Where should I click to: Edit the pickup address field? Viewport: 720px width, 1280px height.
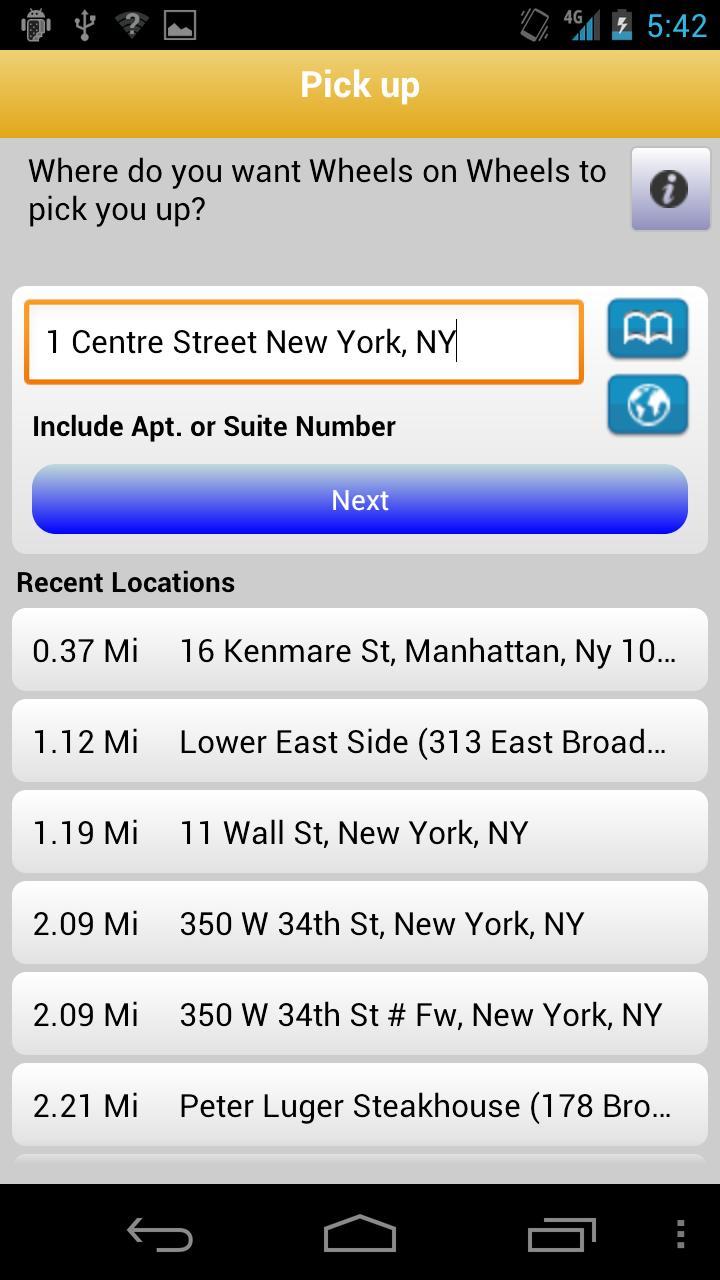[303, 343]
